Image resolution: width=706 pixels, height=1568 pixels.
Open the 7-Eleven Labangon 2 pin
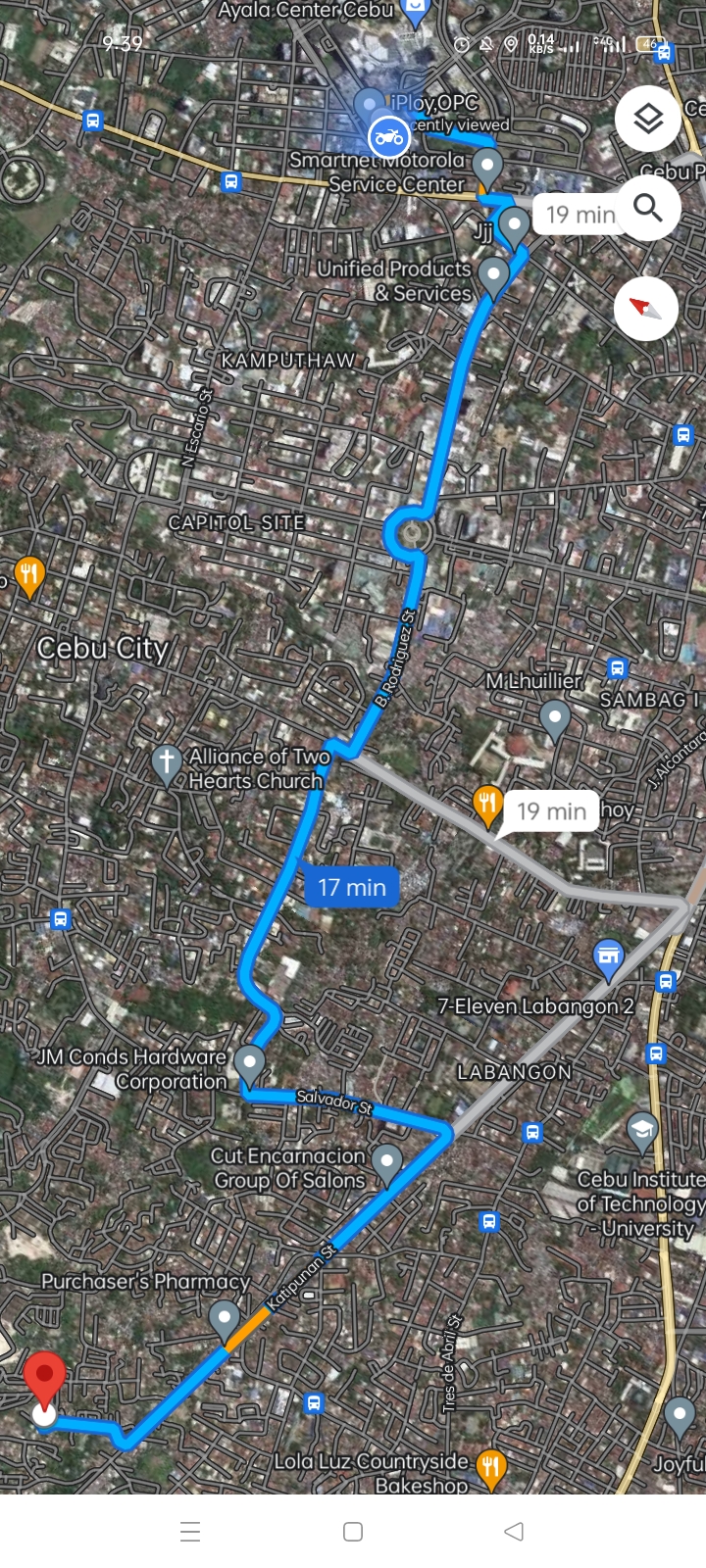608,958
